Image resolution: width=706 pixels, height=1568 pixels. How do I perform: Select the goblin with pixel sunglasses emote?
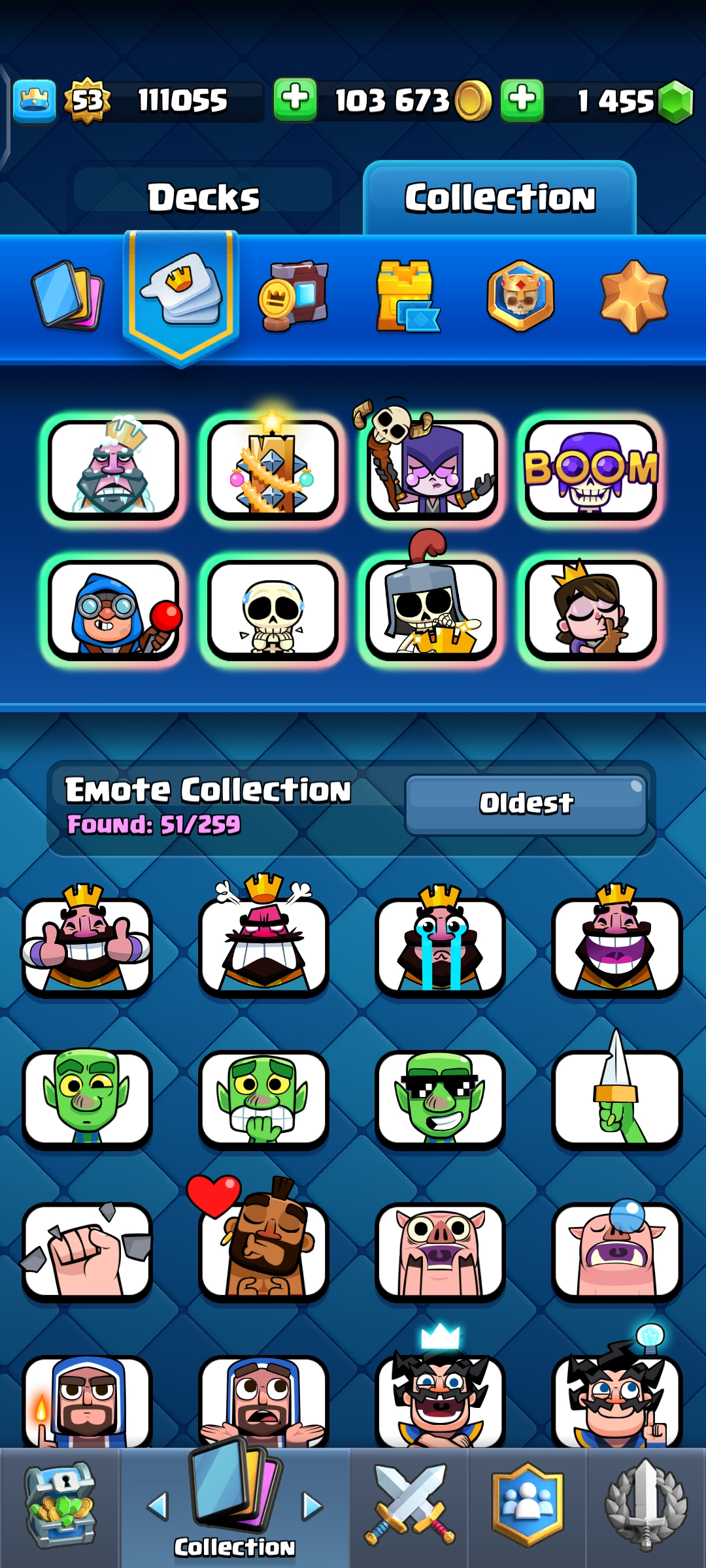point(440,1098)
